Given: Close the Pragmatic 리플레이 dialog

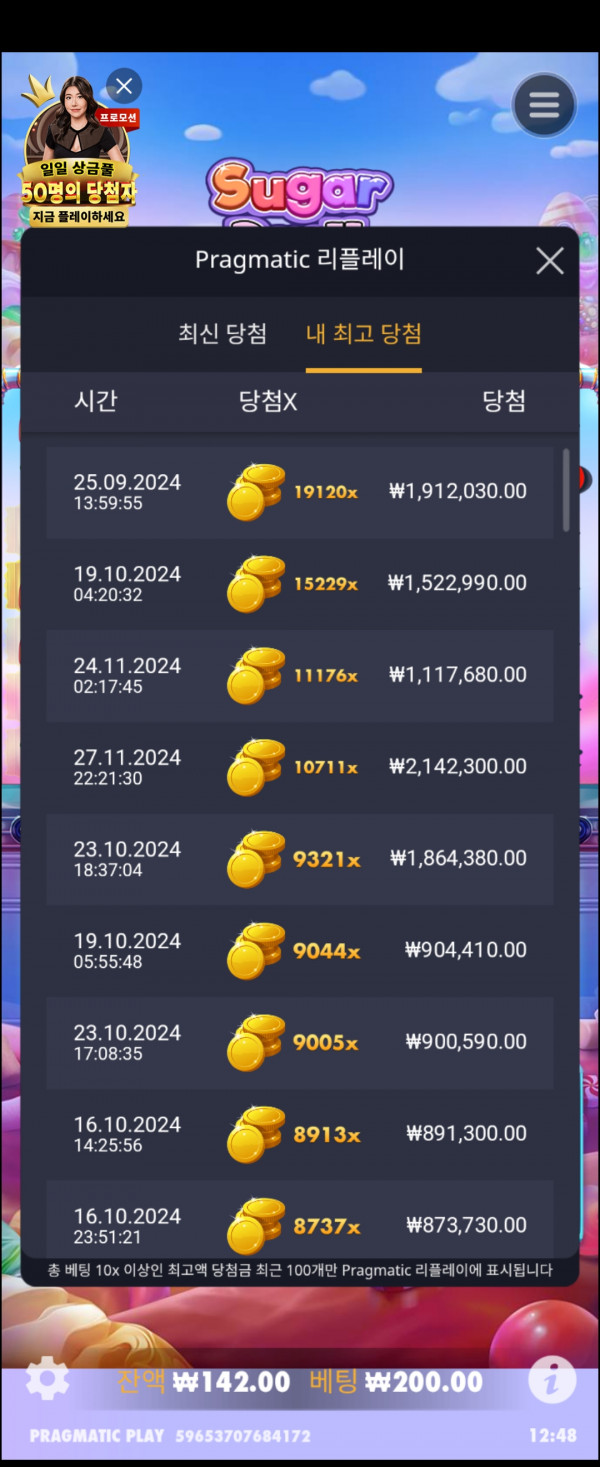Looking at the screenshot, I should click(549, 261).
